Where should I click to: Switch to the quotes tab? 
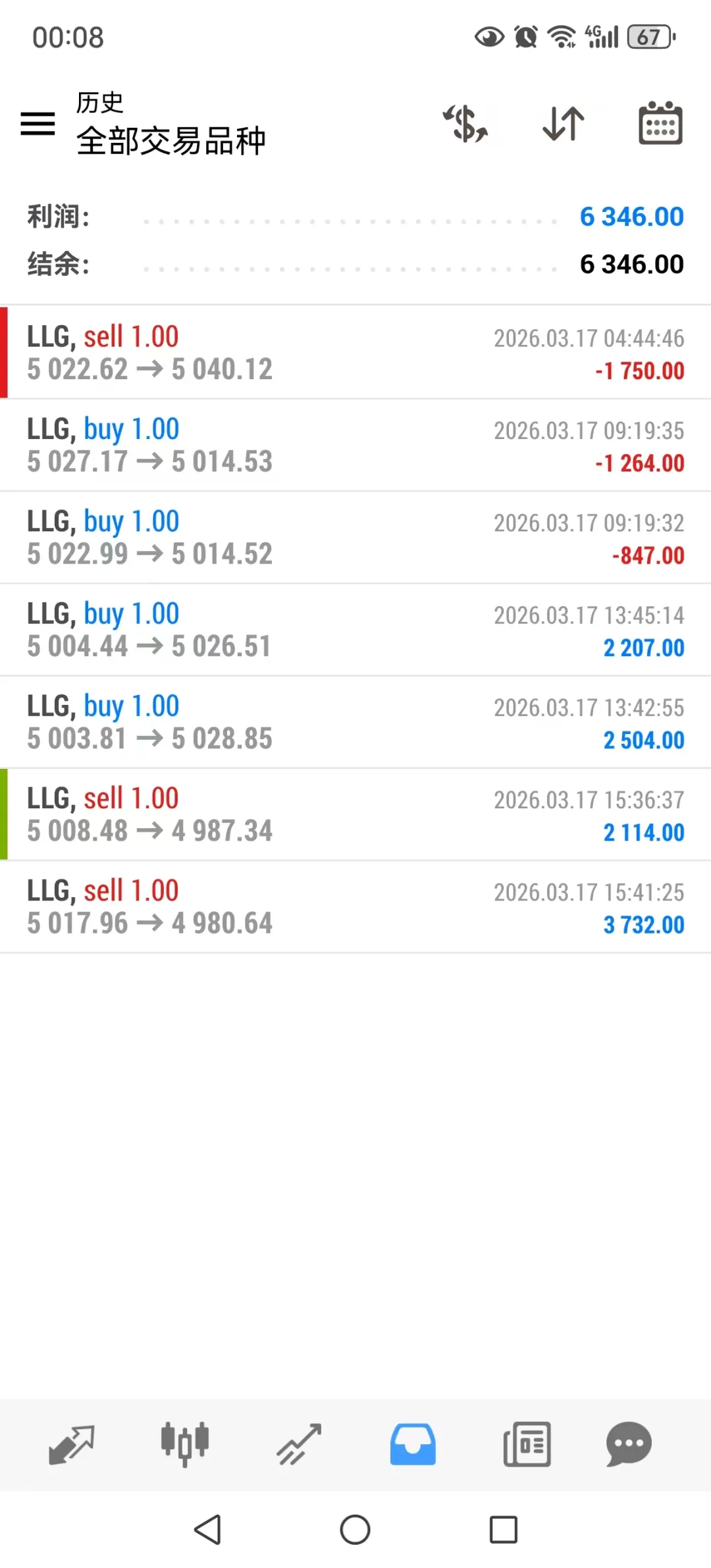click(71, 1444)
